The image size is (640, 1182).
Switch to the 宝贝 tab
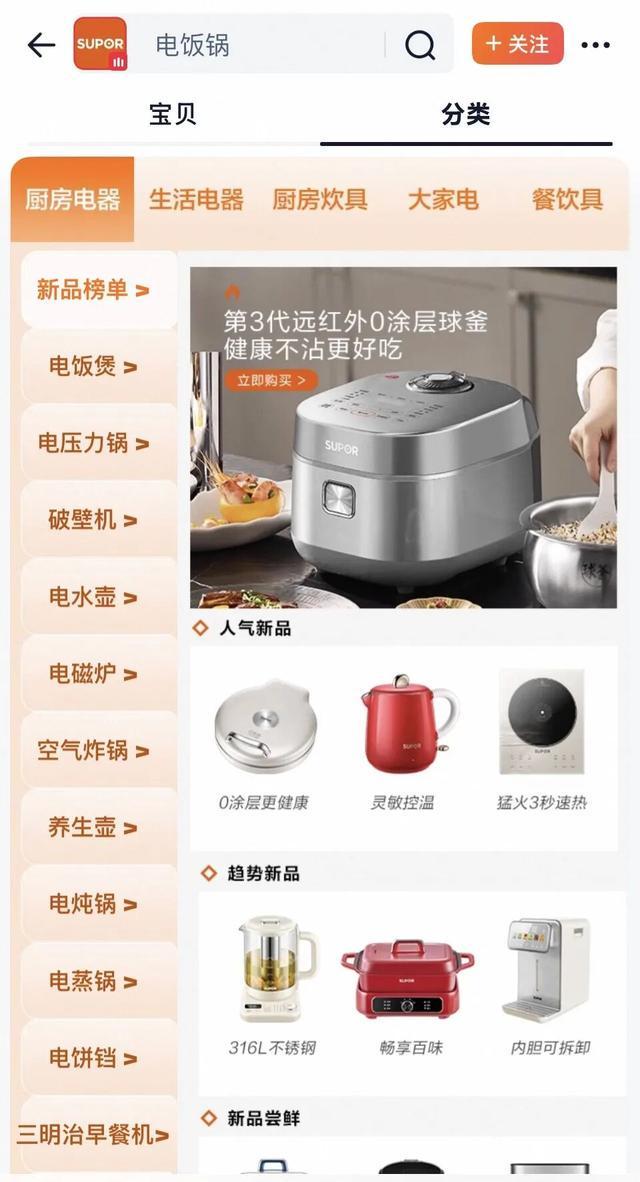tap(173, 114)
